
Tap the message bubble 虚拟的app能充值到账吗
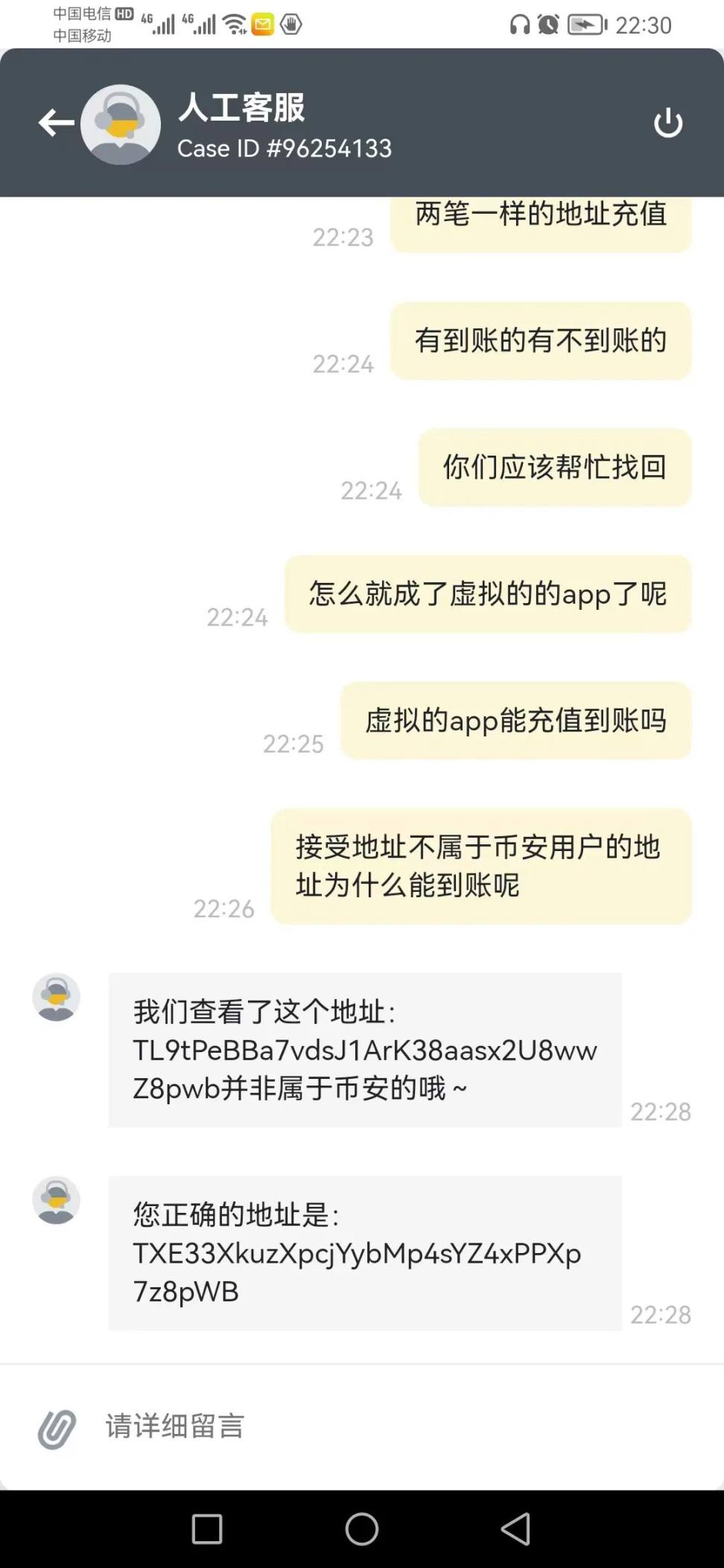click(x=515, y=720)
